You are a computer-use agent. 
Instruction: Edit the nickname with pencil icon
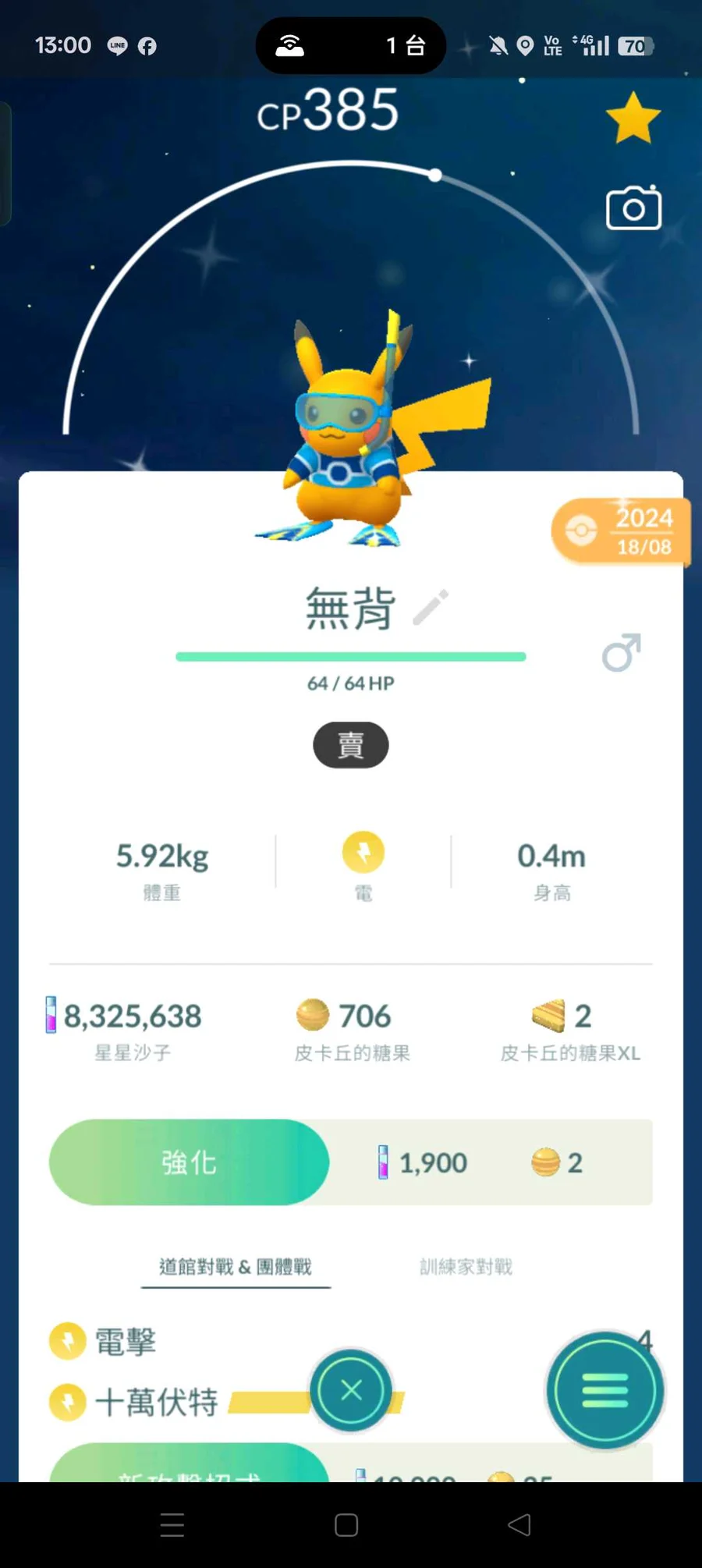(x=431, y=608)
